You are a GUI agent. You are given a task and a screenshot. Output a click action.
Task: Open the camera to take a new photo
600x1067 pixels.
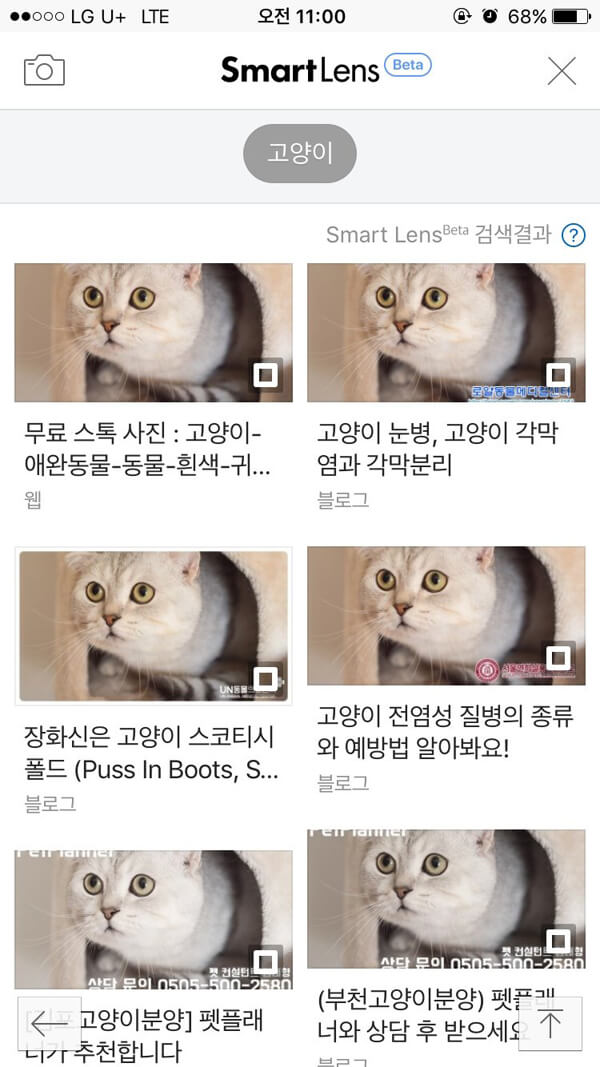44,70
